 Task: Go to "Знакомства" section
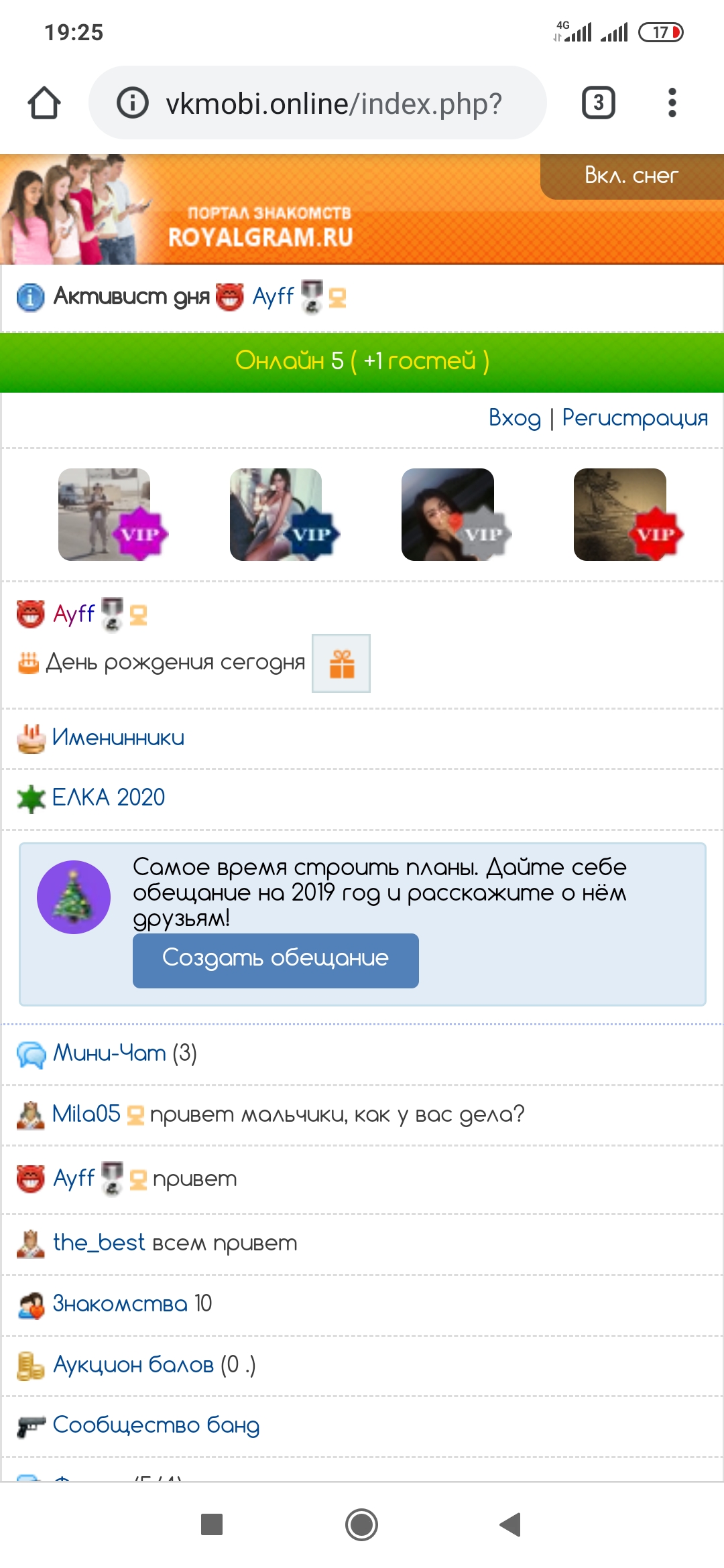pyautogui.click(x=120, y=1304)
